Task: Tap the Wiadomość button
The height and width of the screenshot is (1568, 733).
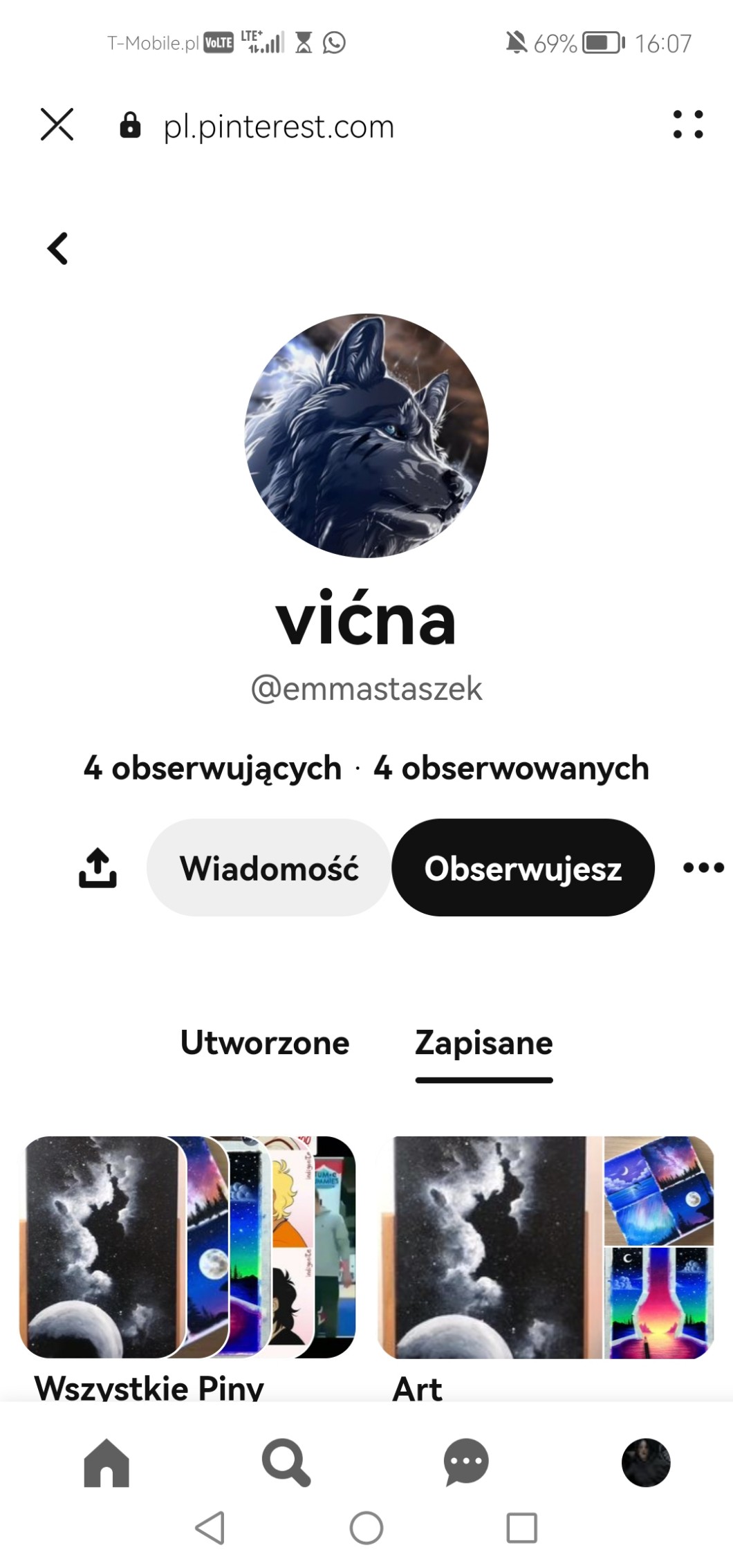Action: 269,867
